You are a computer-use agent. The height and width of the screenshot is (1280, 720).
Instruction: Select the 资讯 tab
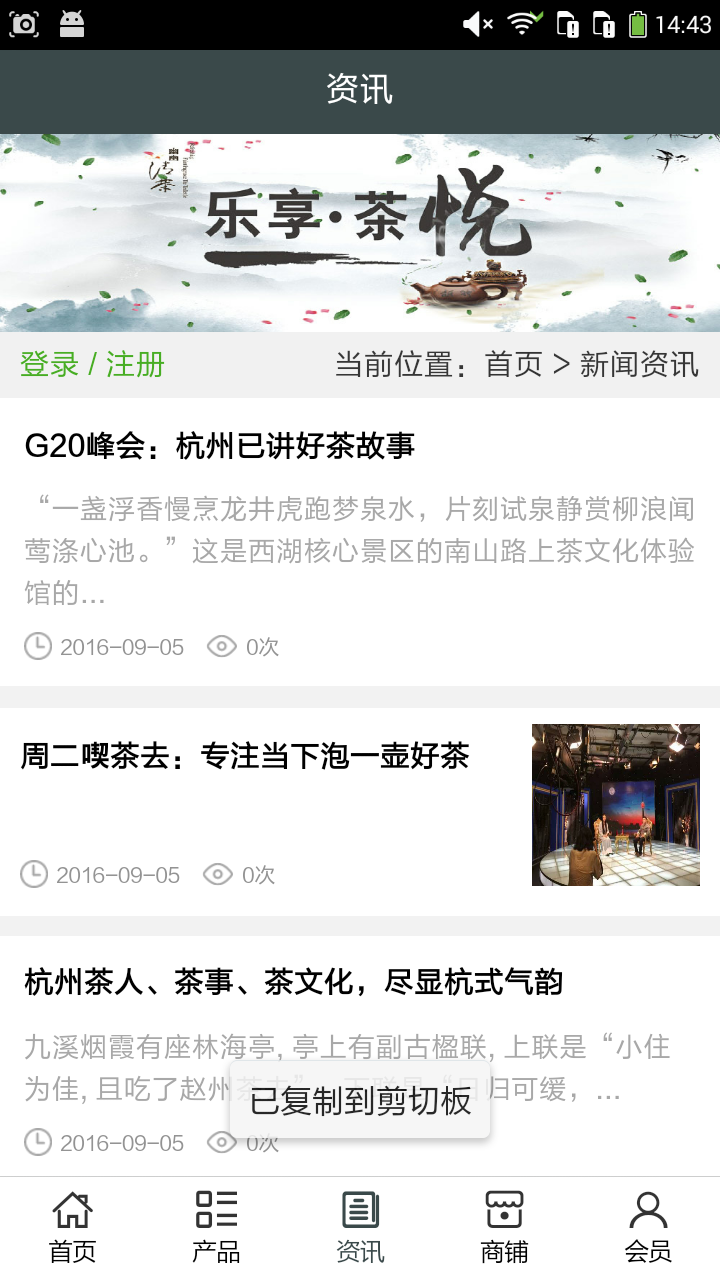click(x=360, y=1228)
